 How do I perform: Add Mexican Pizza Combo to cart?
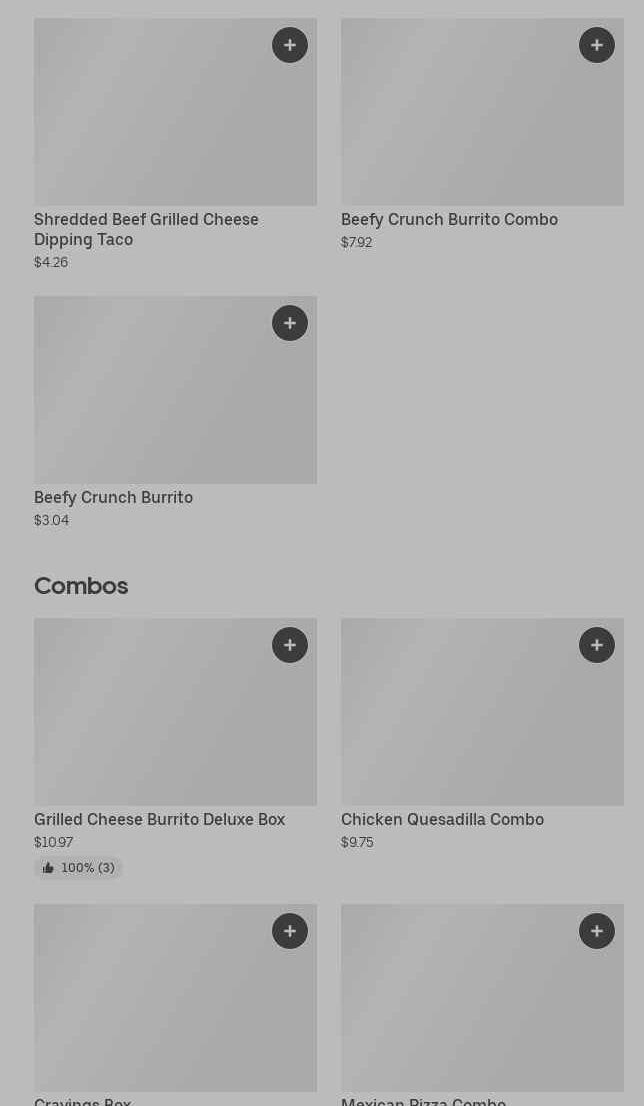pos(597,931)
